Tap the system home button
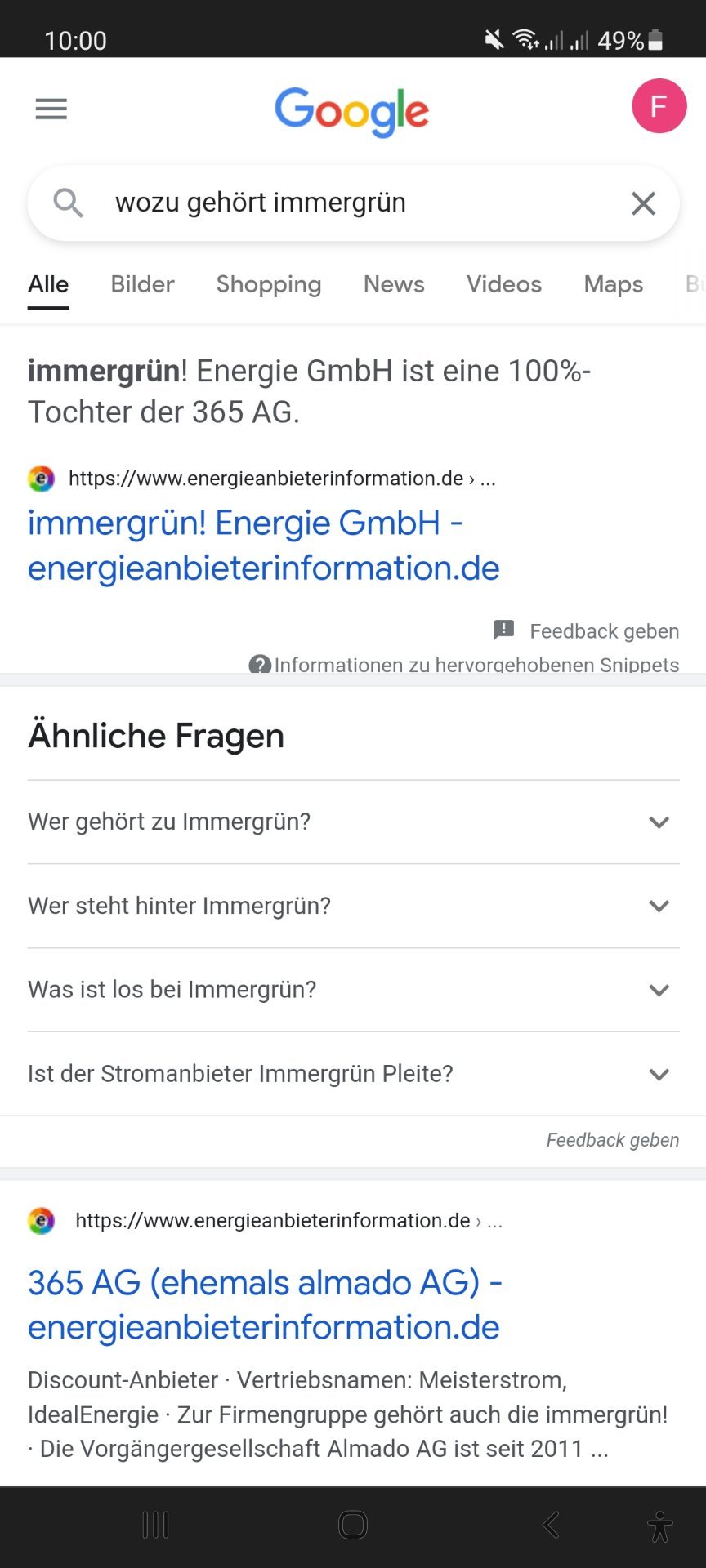Image resolution: width=706 pixels, height=1568 pixels. point(353,1525)
